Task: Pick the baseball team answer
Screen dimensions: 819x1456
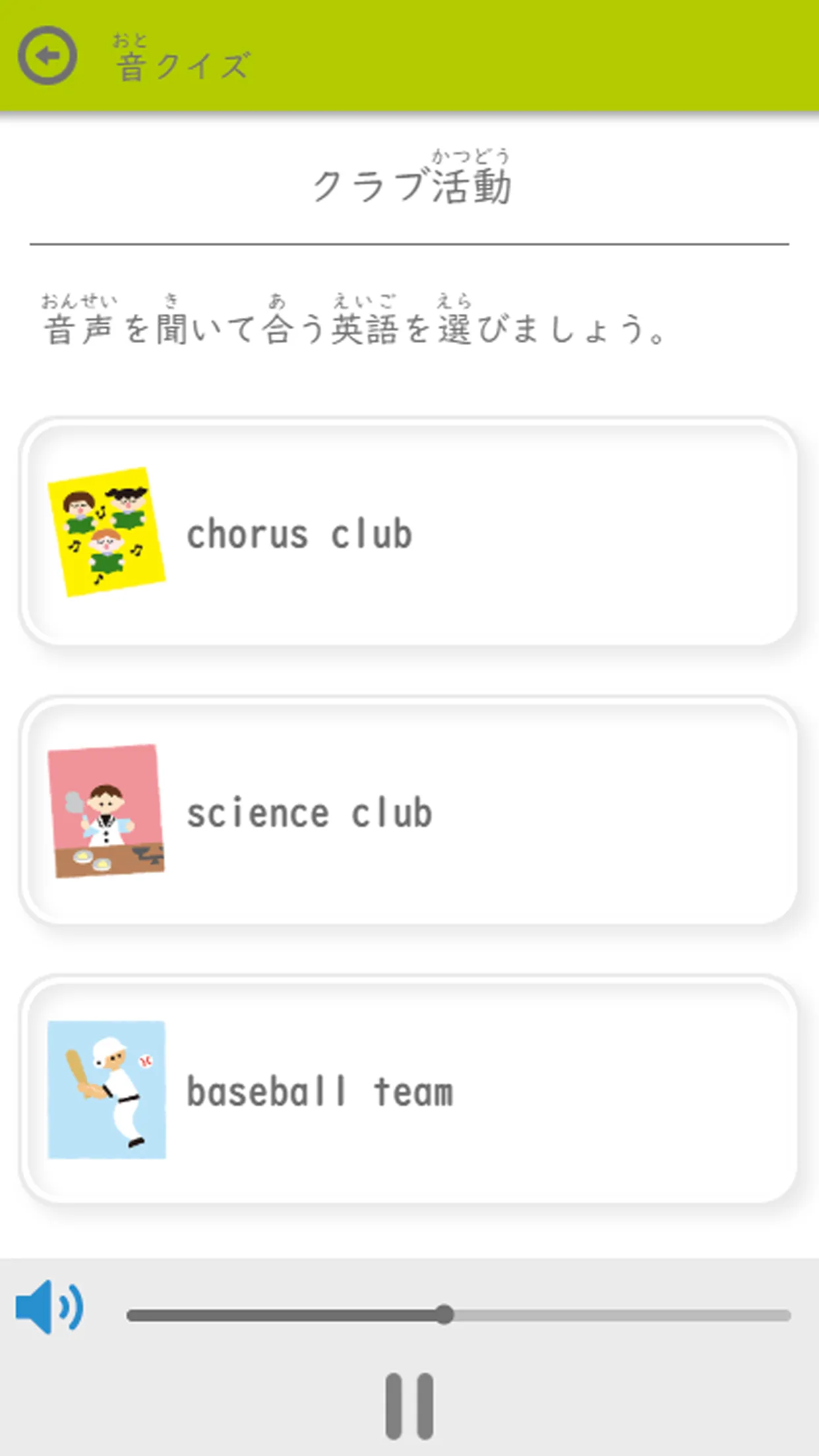Action: coord(409,1090)
